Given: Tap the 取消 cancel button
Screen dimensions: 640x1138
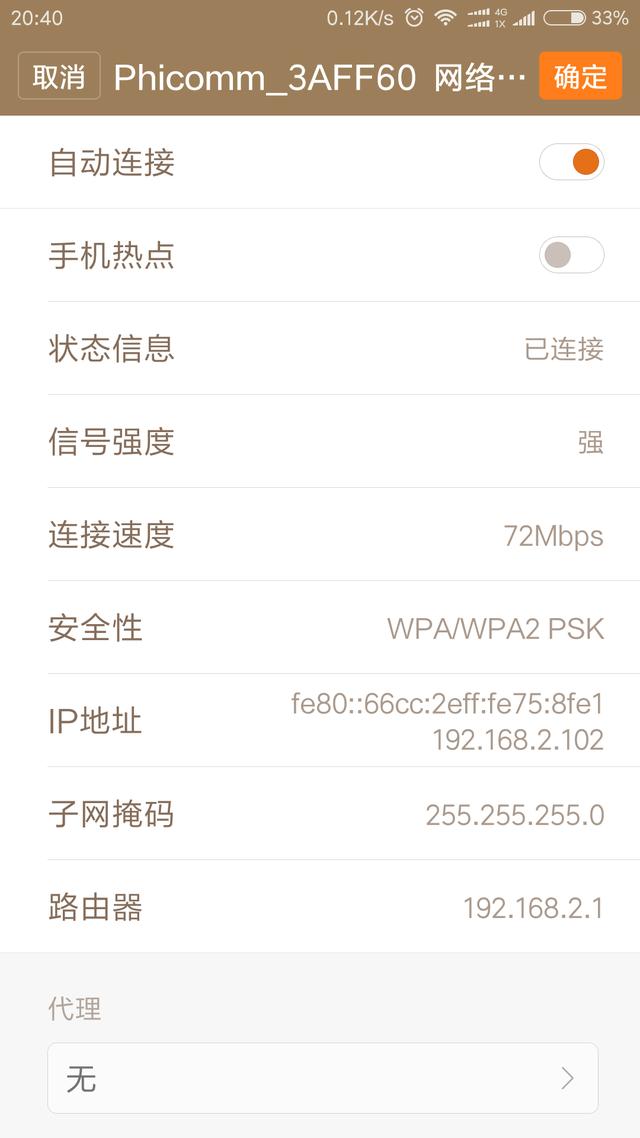Looking at the screenshot, I should (x=59, y=76).
